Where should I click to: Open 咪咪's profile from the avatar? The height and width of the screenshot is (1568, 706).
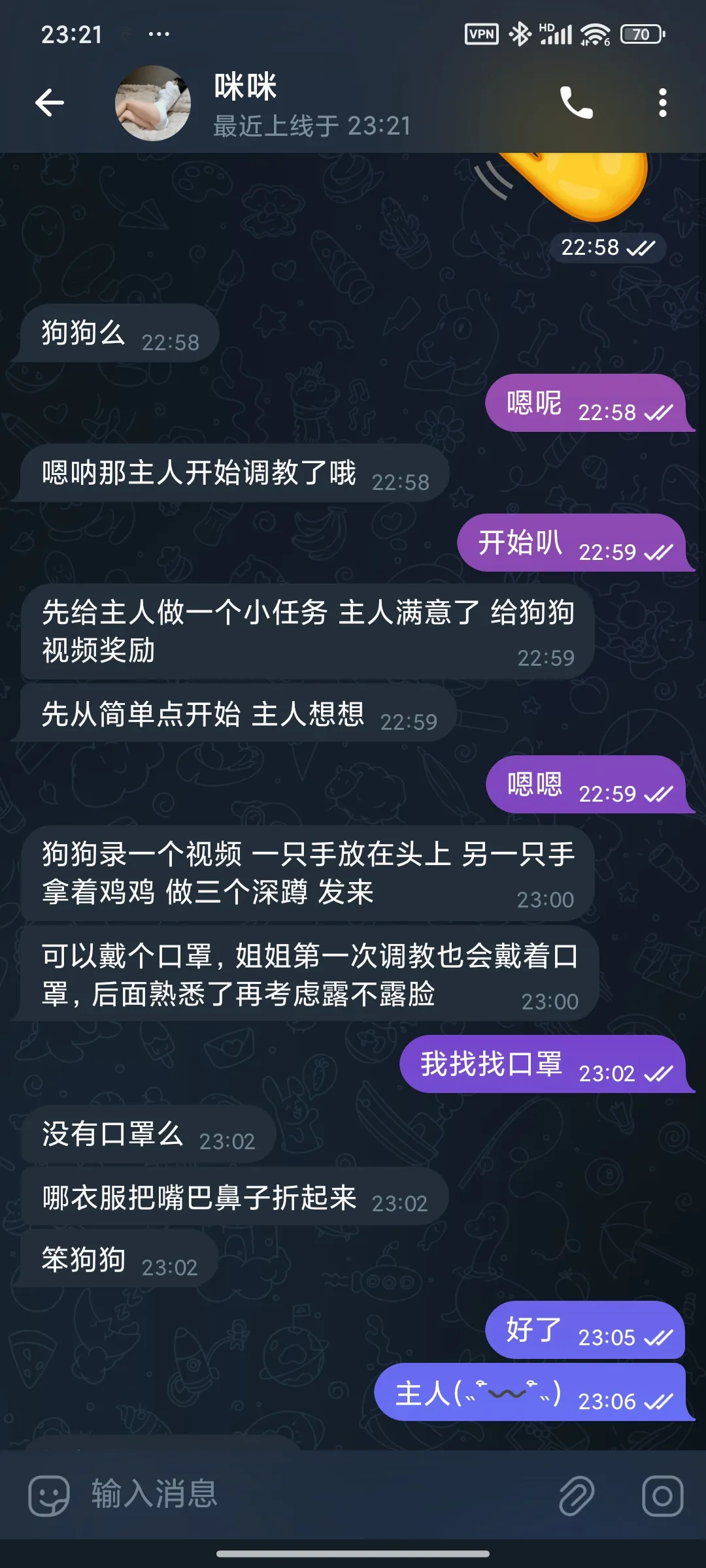click(x=153, y=103)
